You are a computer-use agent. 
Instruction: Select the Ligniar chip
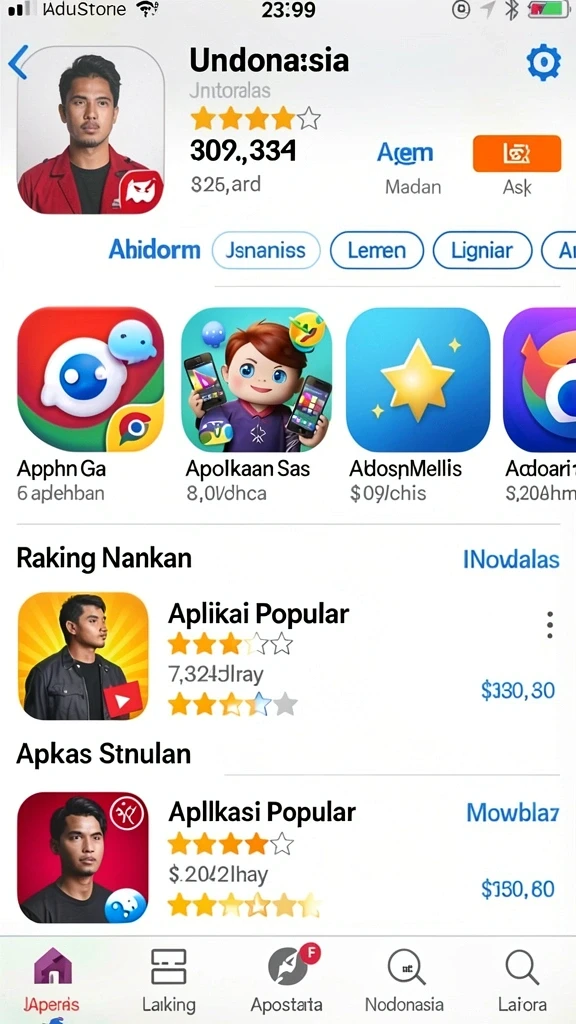pos(483,250)
